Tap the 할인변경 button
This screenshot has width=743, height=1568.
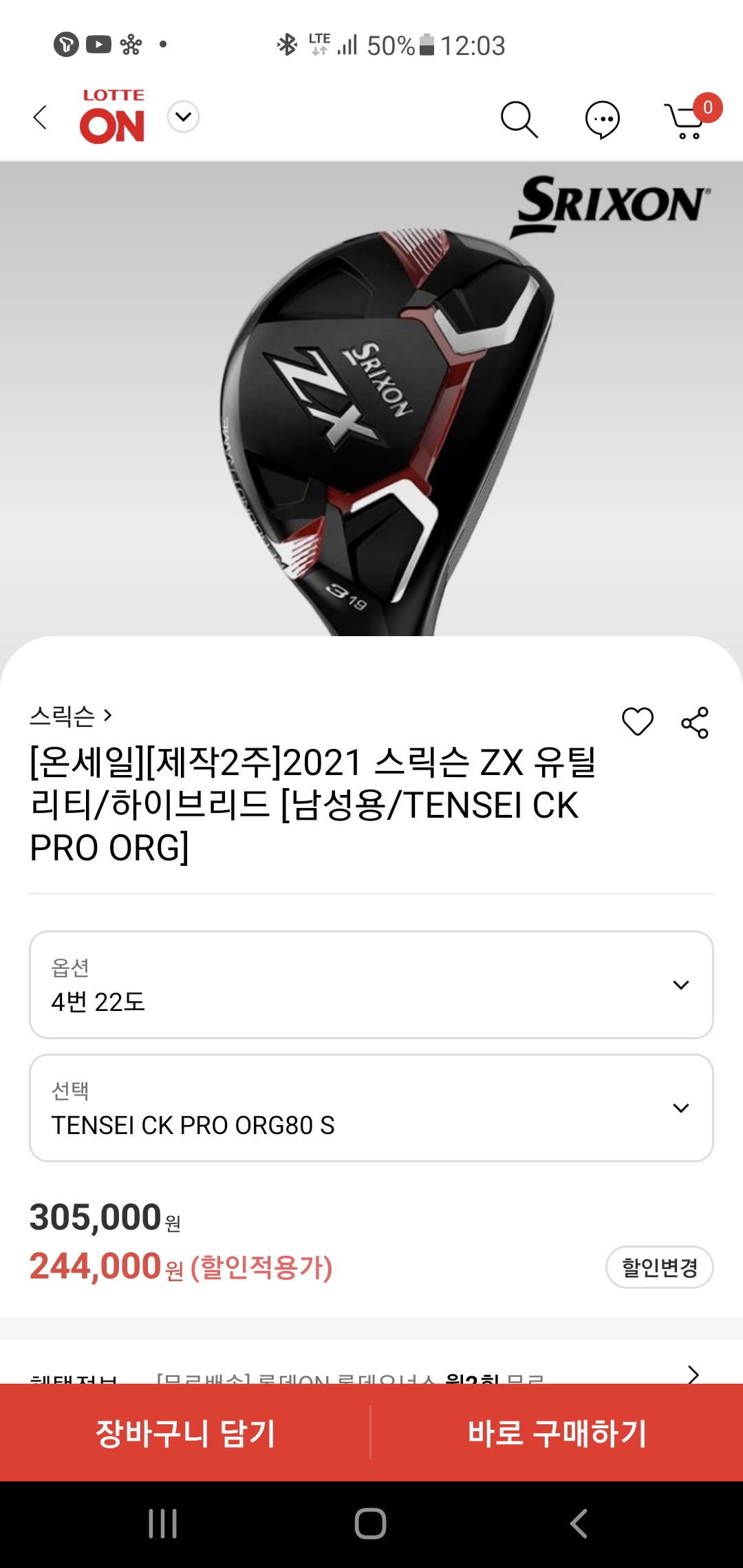(659, 1267)
